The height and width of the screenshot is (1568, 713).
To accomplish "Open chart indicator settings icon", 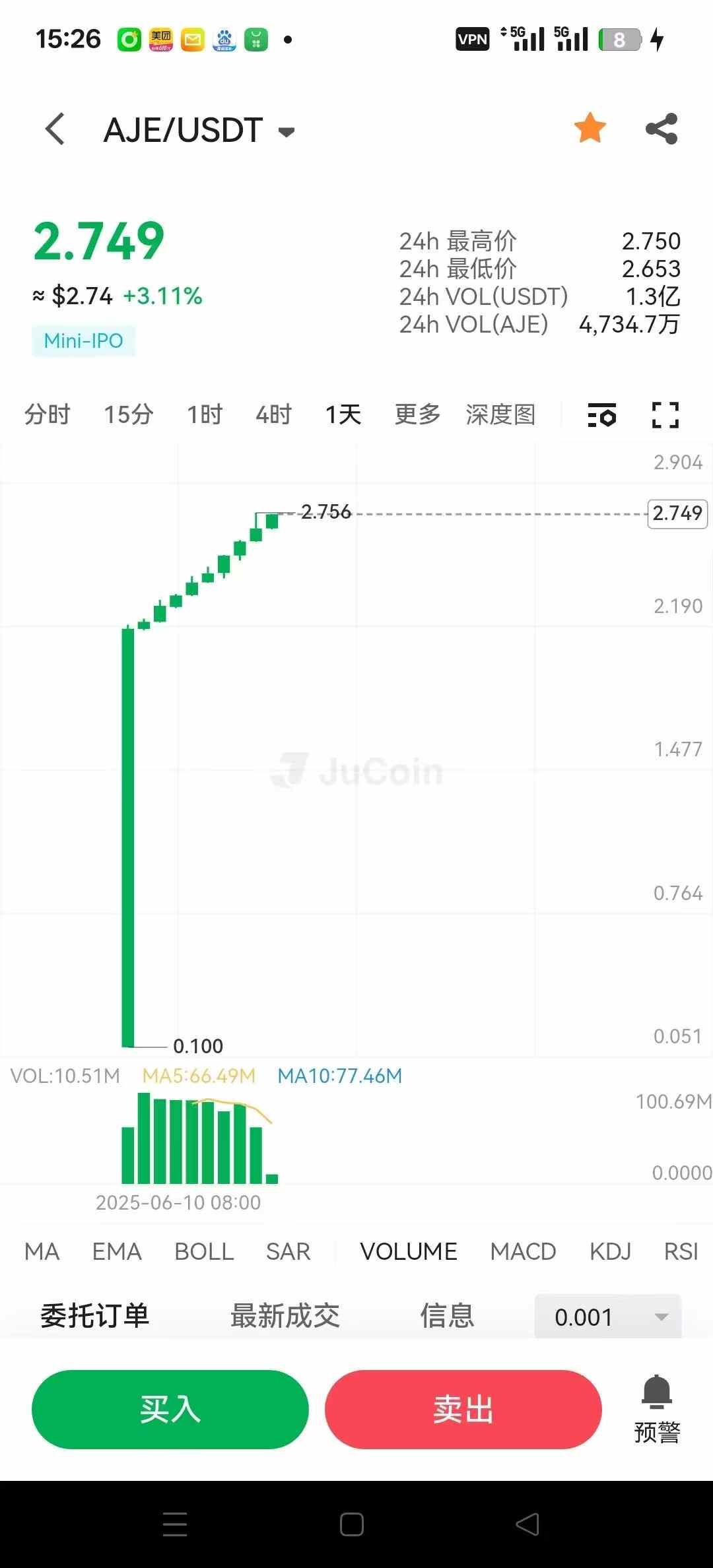I will pyautogui.click(x=601, y=415).
